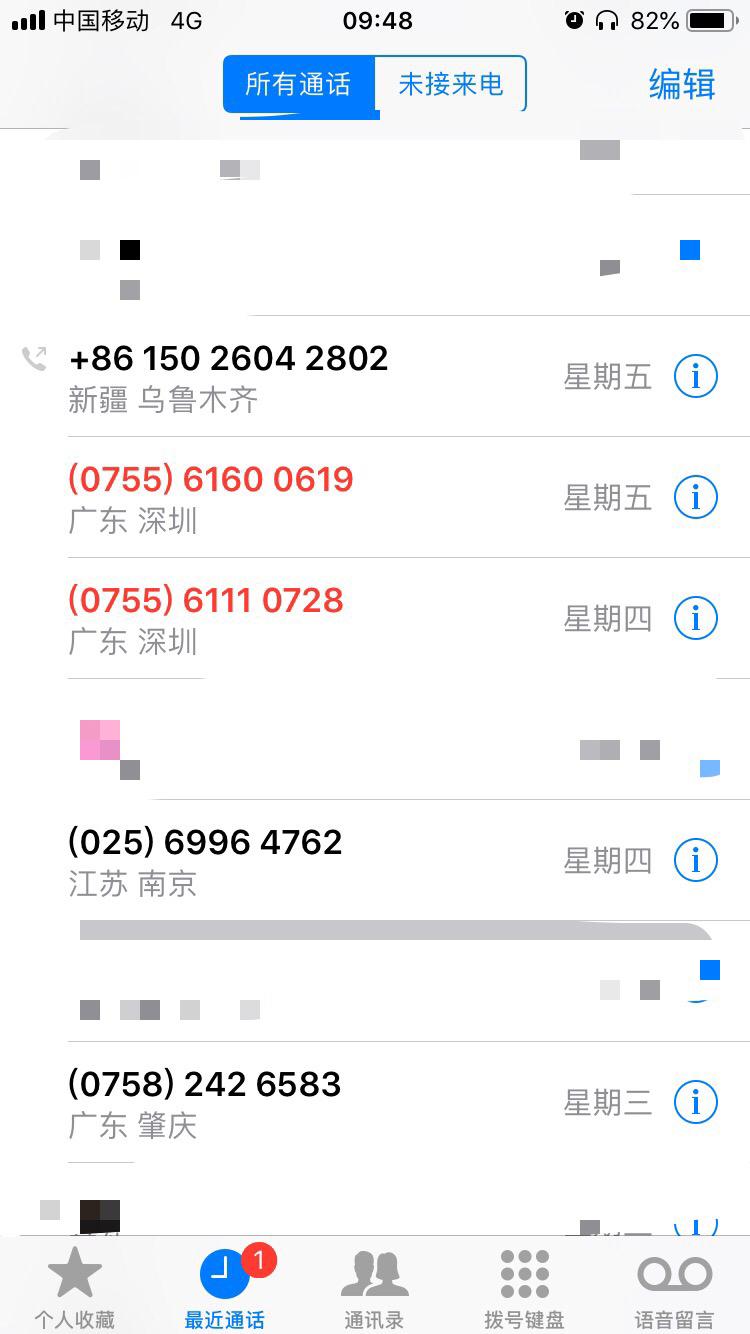Go to the 通讯录 contacts tab

(x=374, y=1288)
